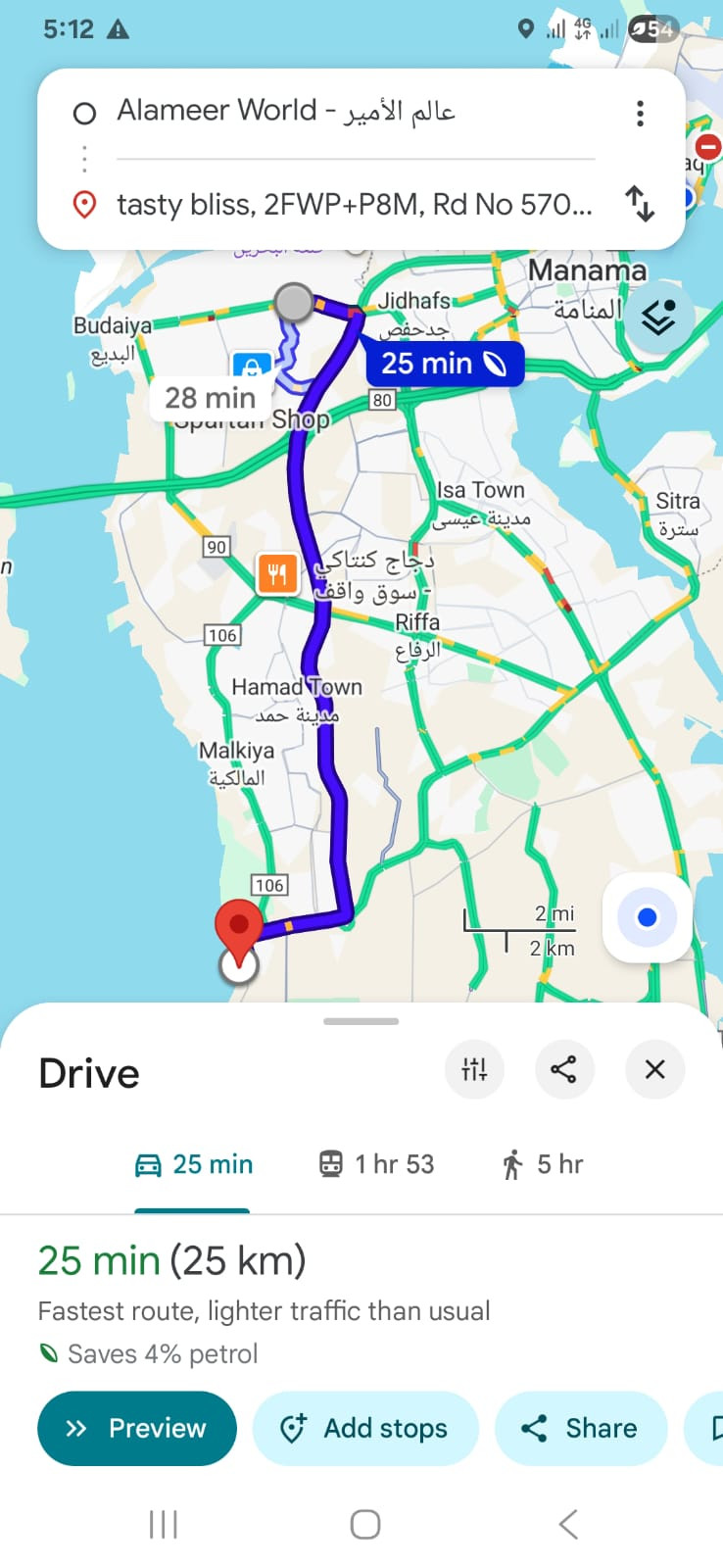Swap the start and destination
This screenshot has width=723, height=1568.
[x=640, y=203]
